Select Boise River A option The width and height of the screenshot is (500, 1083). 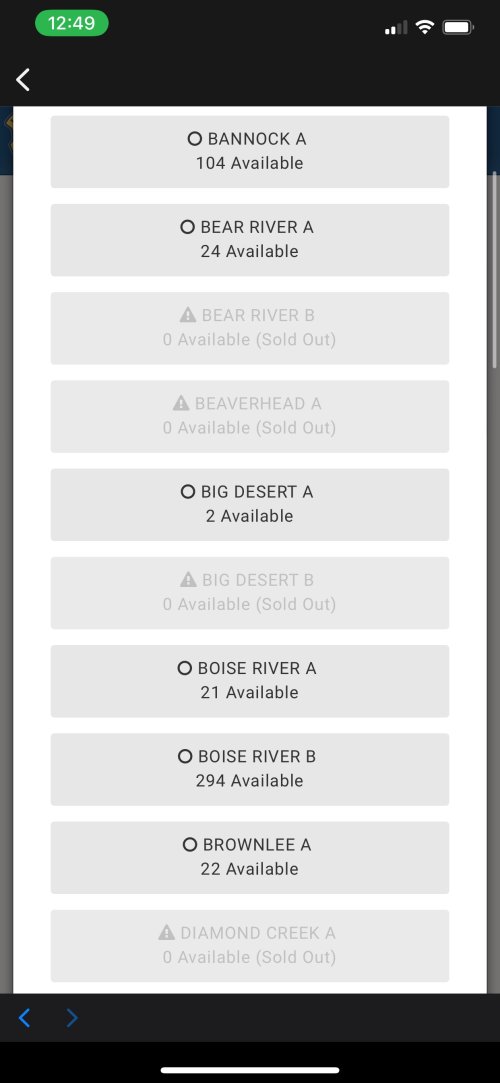tap(249, 681)
